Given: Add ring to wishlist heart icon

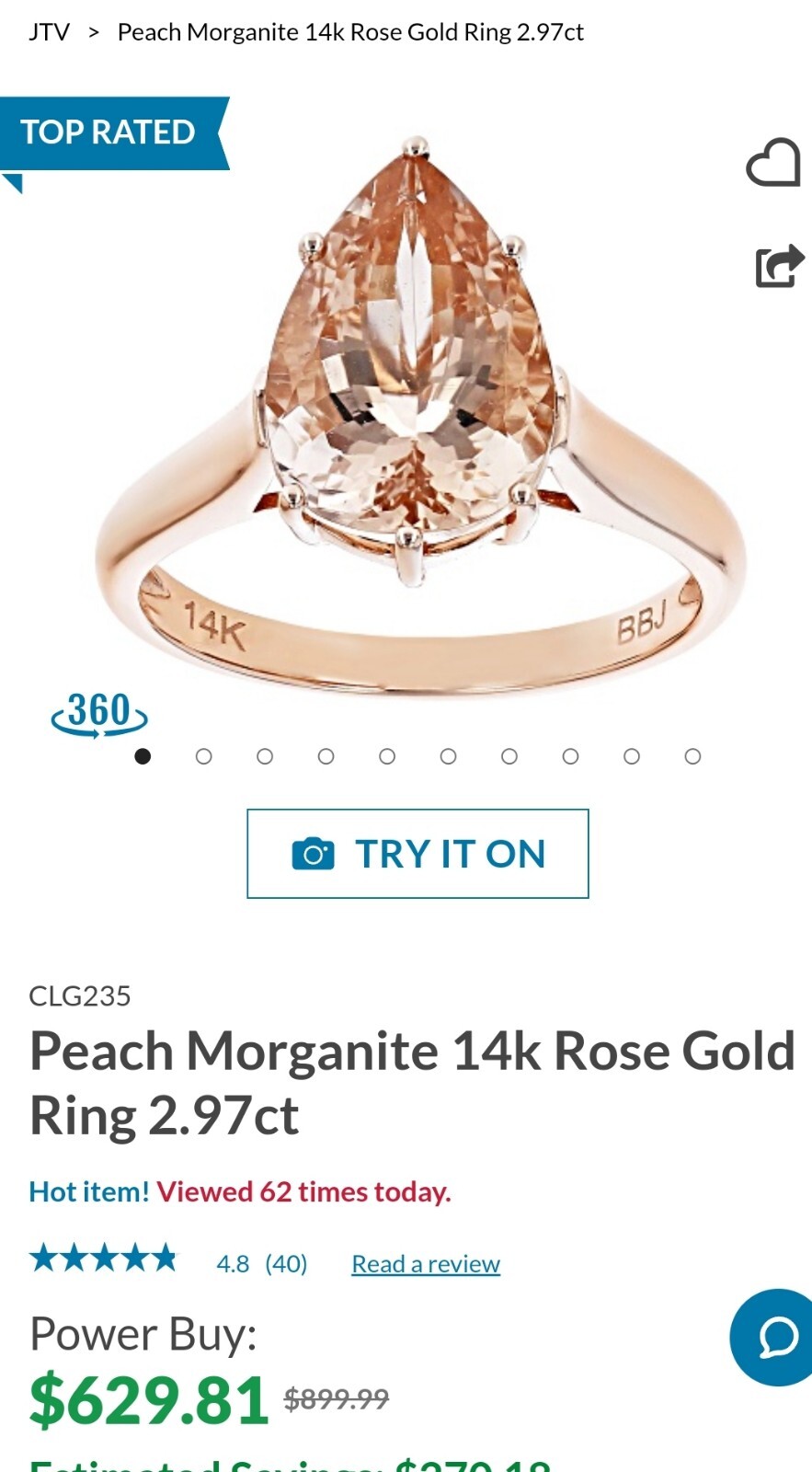Looking at the screenshot, I should (x=772, y=163).
